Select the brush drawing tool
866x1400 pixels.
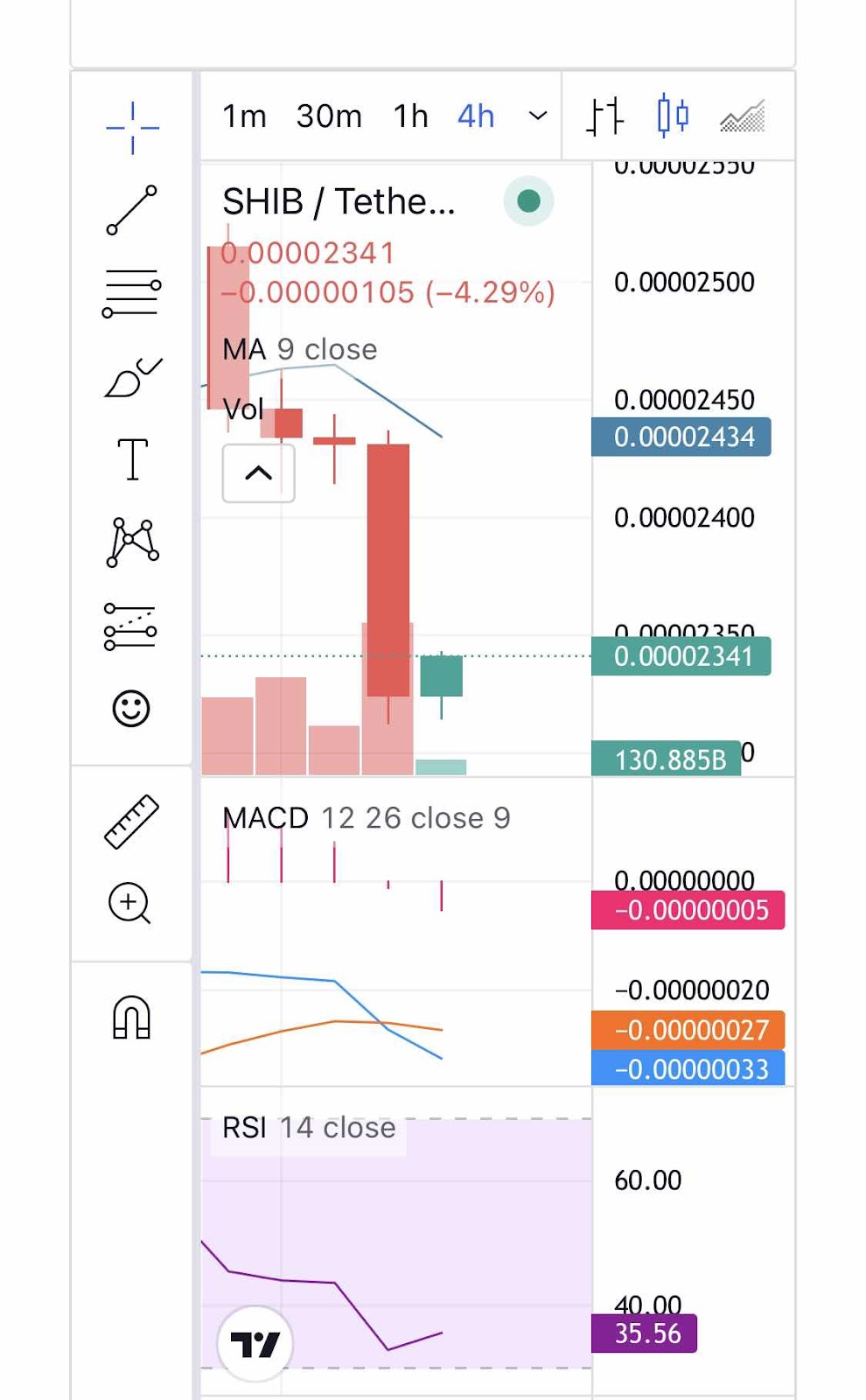(132, 377)
